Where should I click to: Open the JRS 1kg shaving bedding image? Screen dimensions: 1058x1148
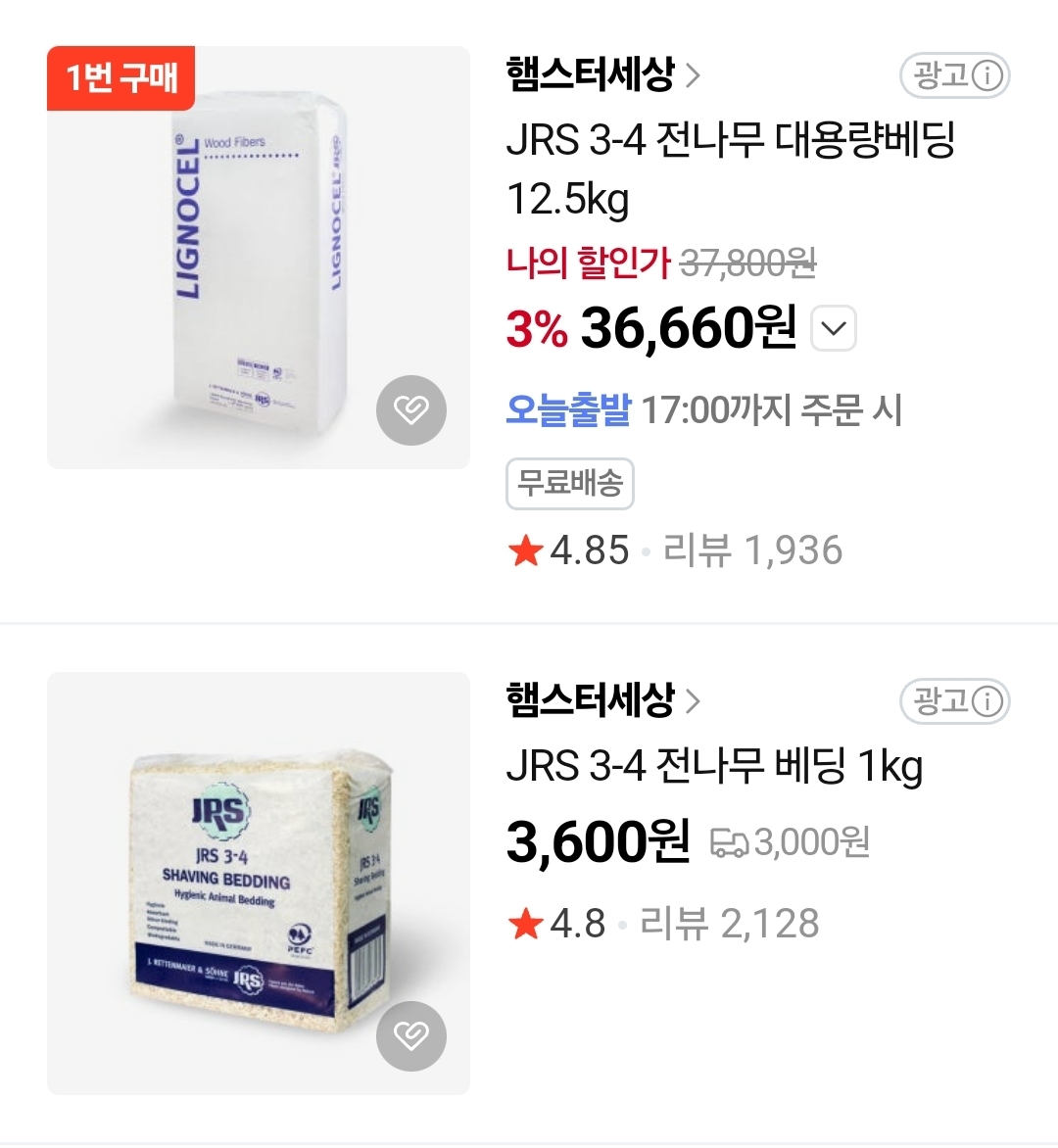pyautogui.click(x=259, y=882)
